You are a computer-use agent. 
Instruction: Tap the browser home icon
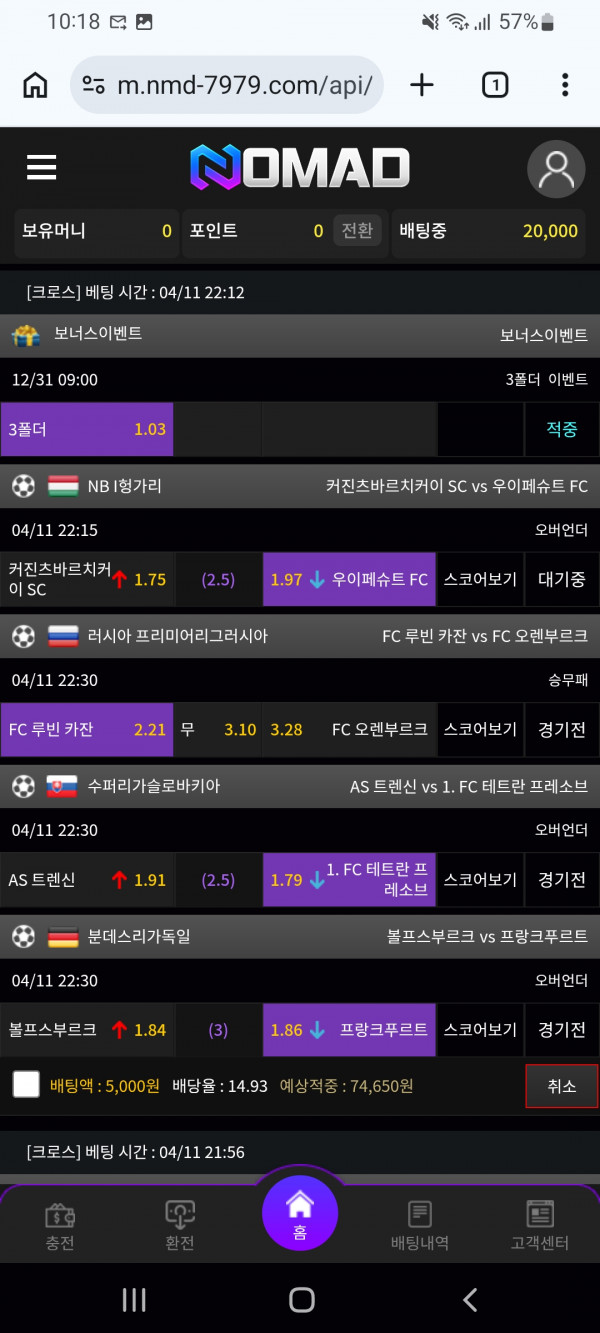(35, 85)
